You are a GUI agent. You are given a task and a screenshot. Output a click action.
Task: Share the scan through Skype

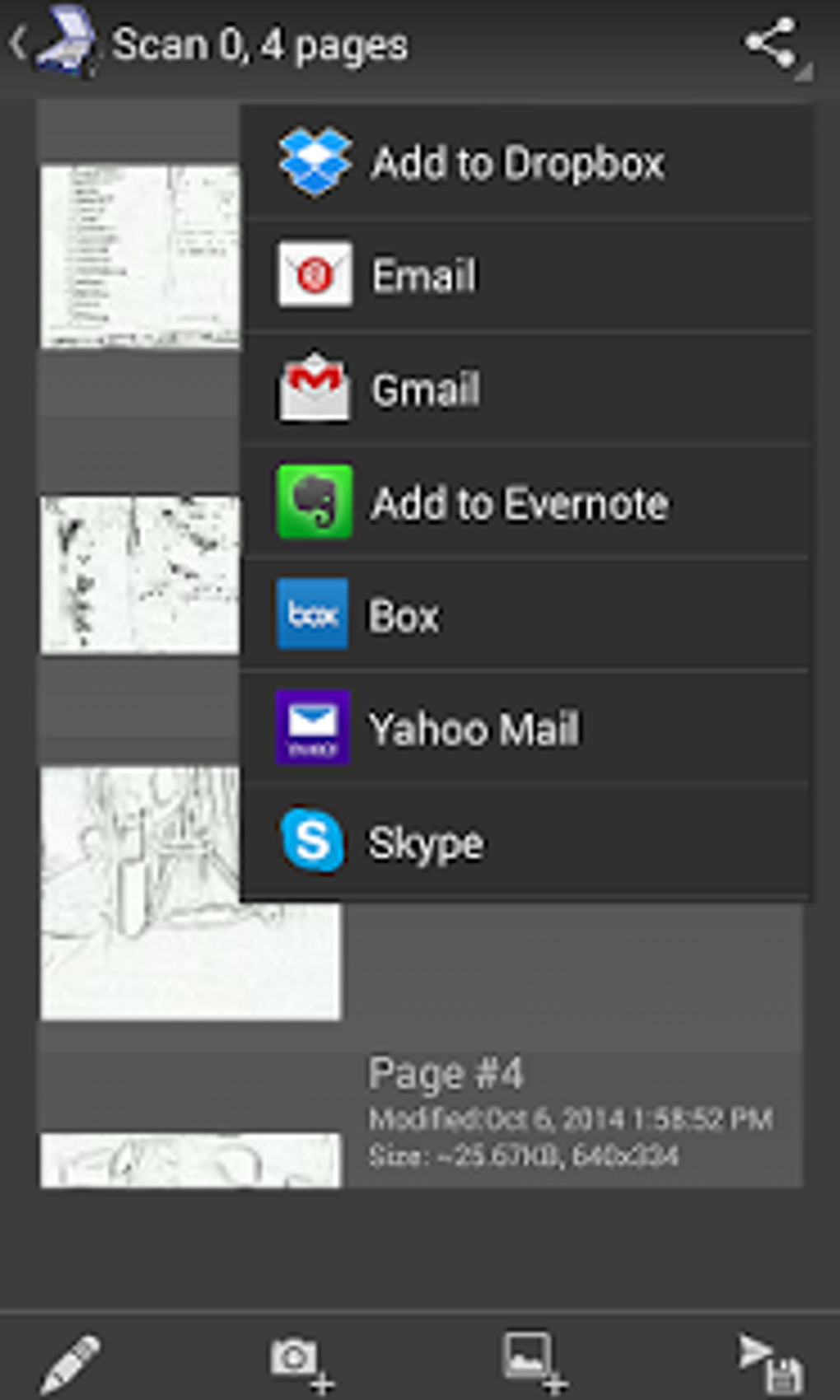coord(525,842)
